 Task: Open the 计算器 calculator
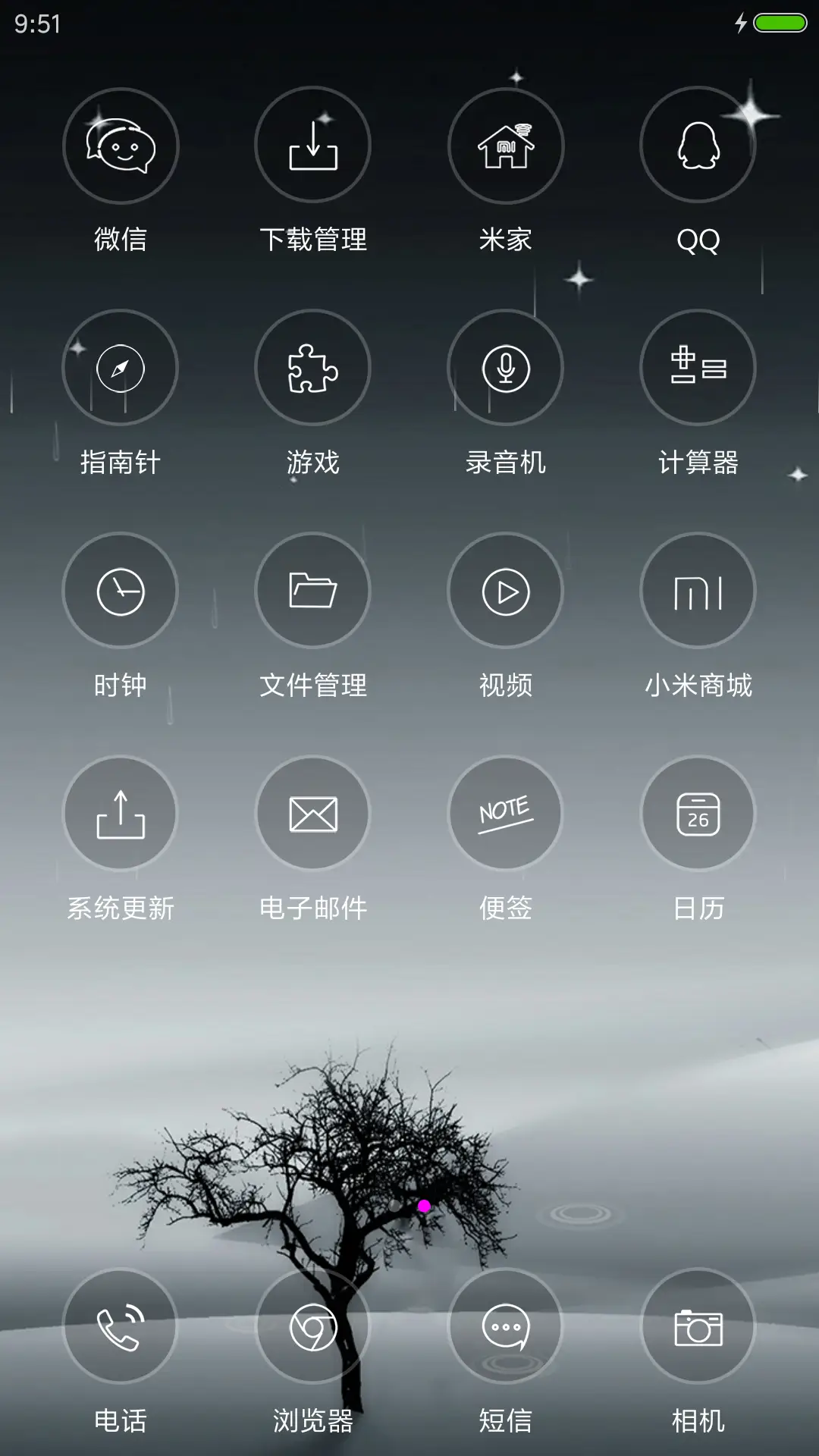[x=698, y=368]
